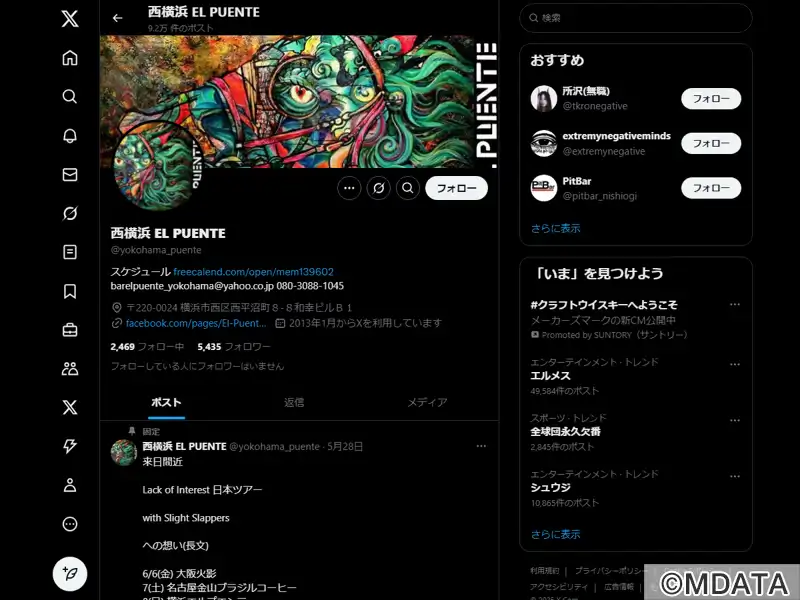The height and width of the screenshot is (600, 800).
Task: Show more recommended accounts (さらに表示)
Action: 555,228
